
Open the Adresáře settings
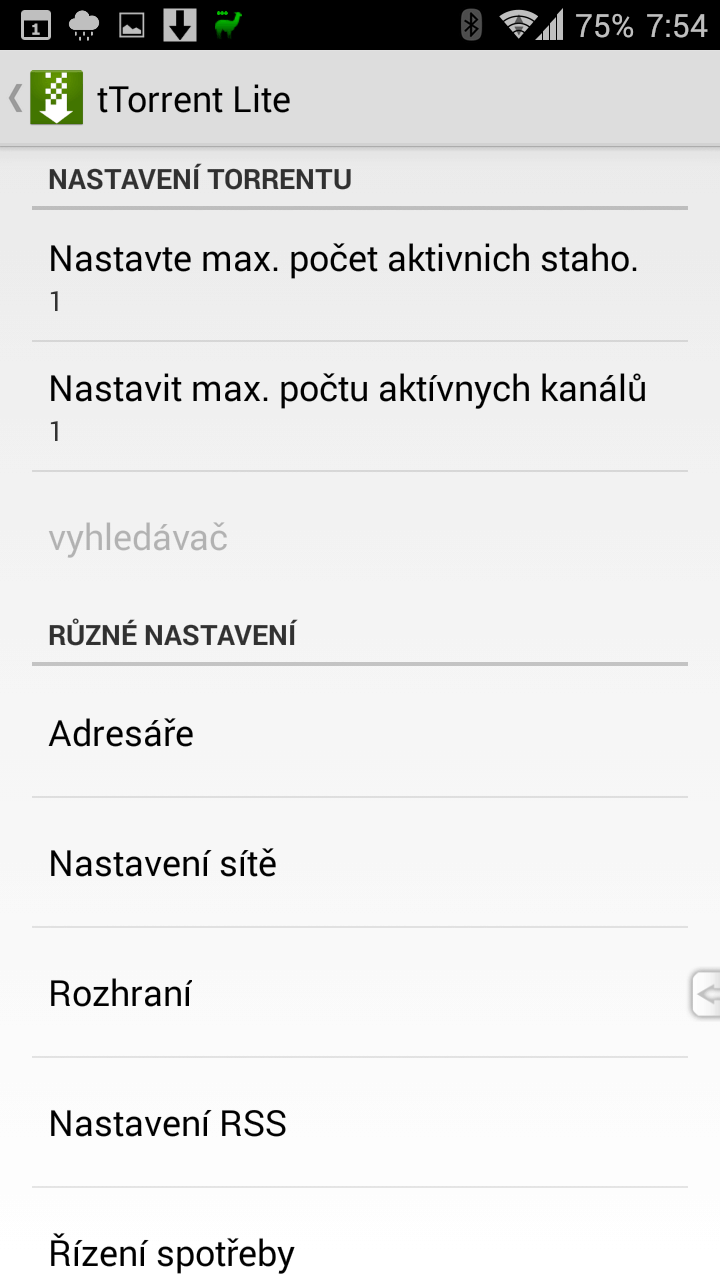click(360, 733)
